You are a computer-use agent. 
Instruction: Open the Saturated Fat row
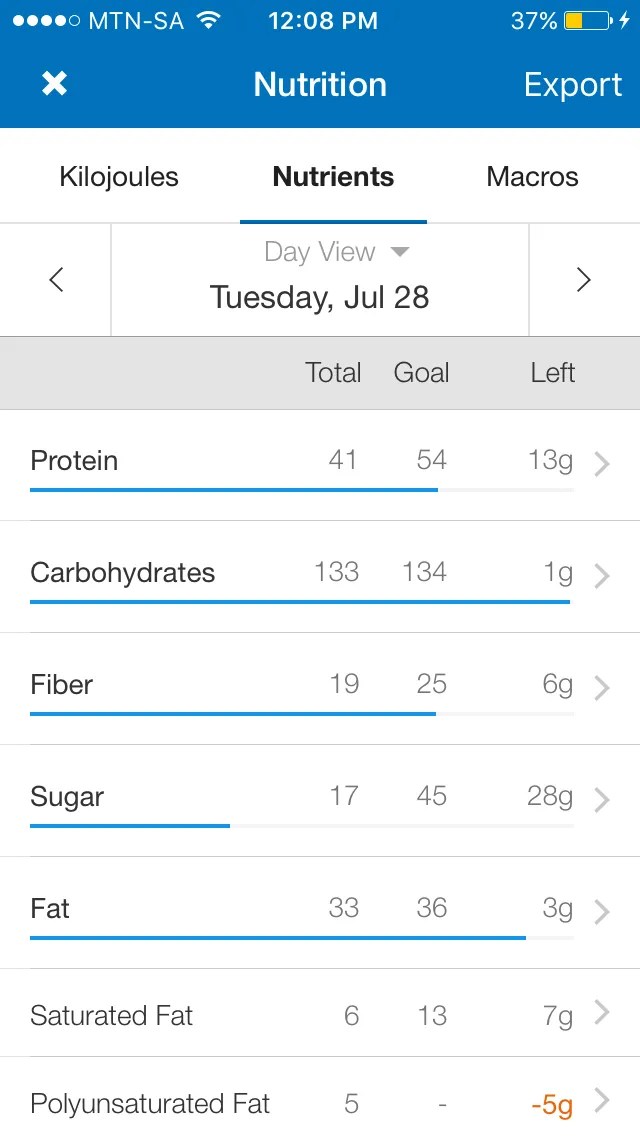pyautogui.click(x=320, y=1015)
